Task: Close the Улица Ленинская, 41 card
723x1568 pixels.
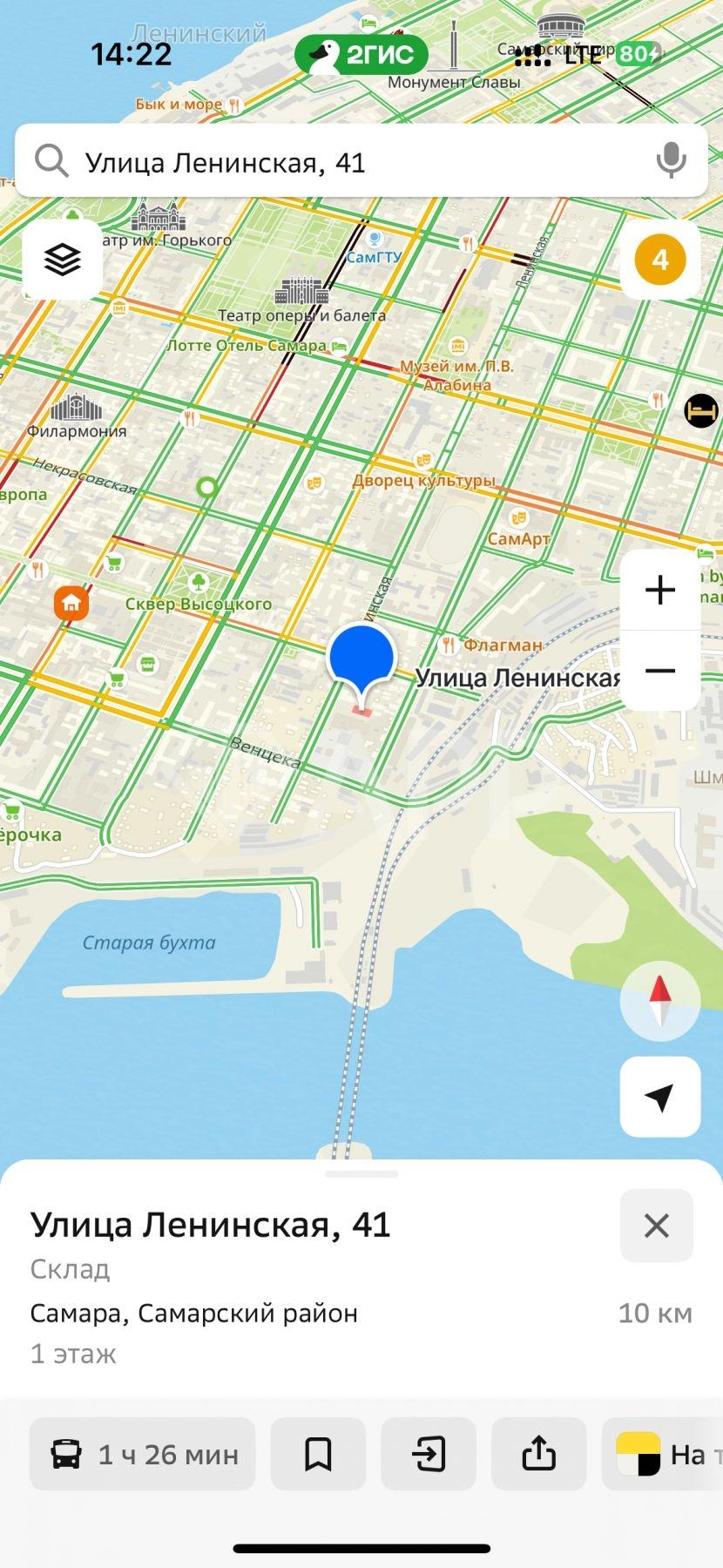Action: (656, 1226)
